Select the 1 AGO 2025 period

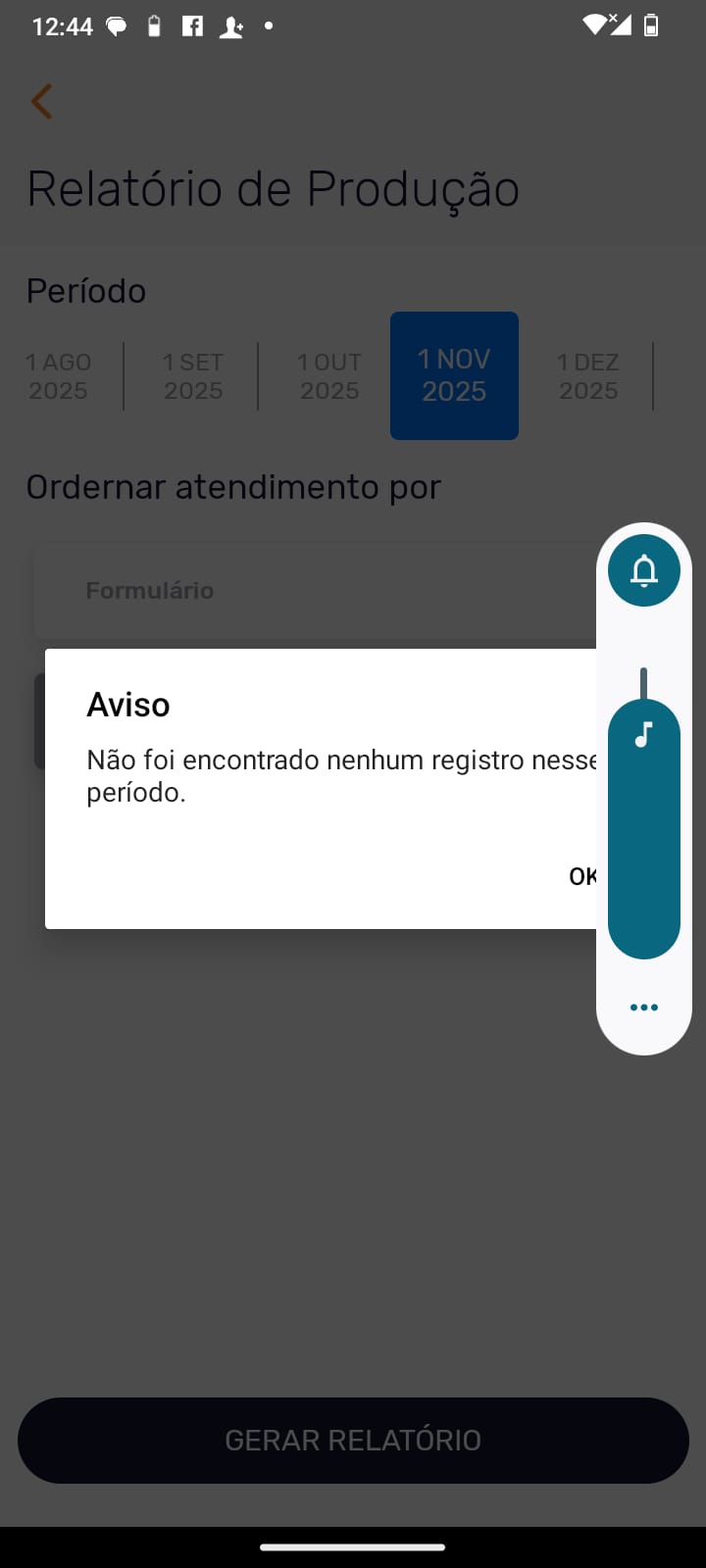(x=59, y=376)
